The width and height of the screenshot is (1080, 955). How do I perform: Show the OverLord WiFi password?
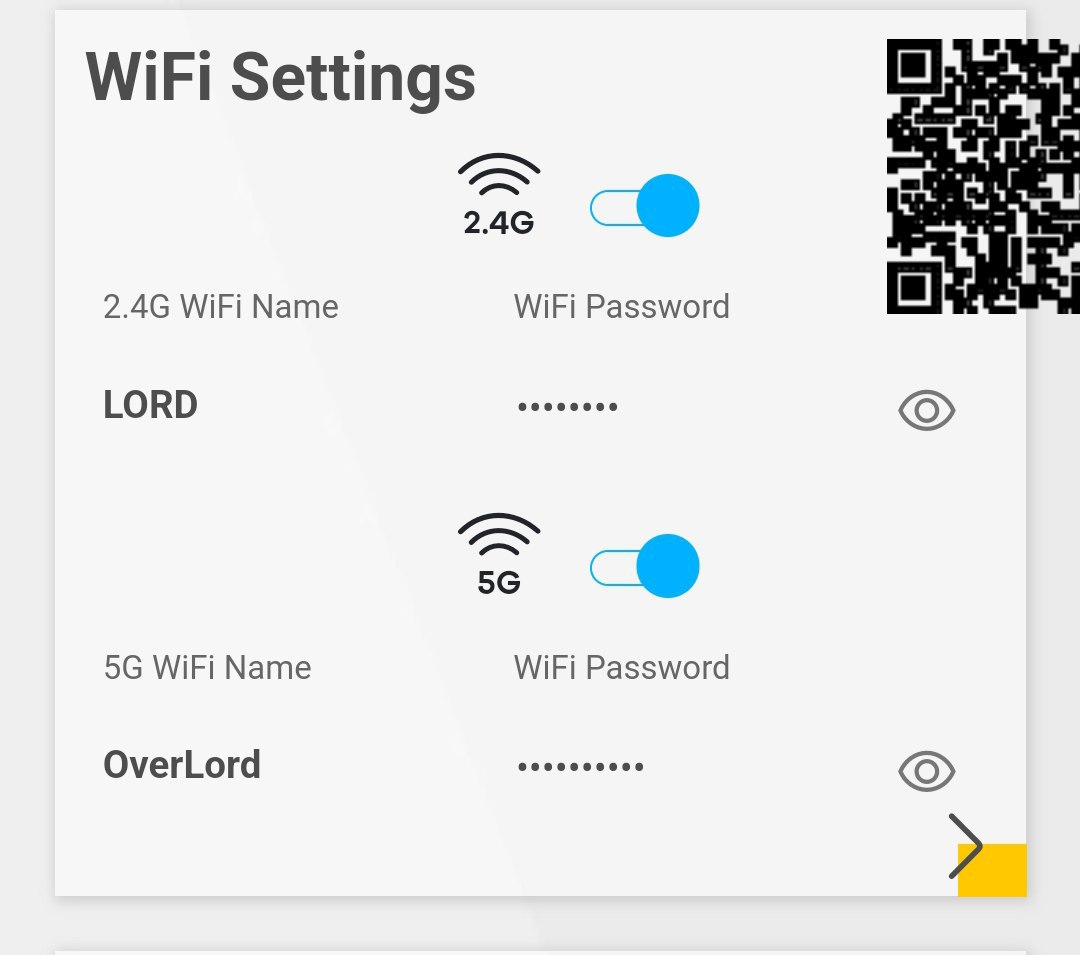(926, 771)
